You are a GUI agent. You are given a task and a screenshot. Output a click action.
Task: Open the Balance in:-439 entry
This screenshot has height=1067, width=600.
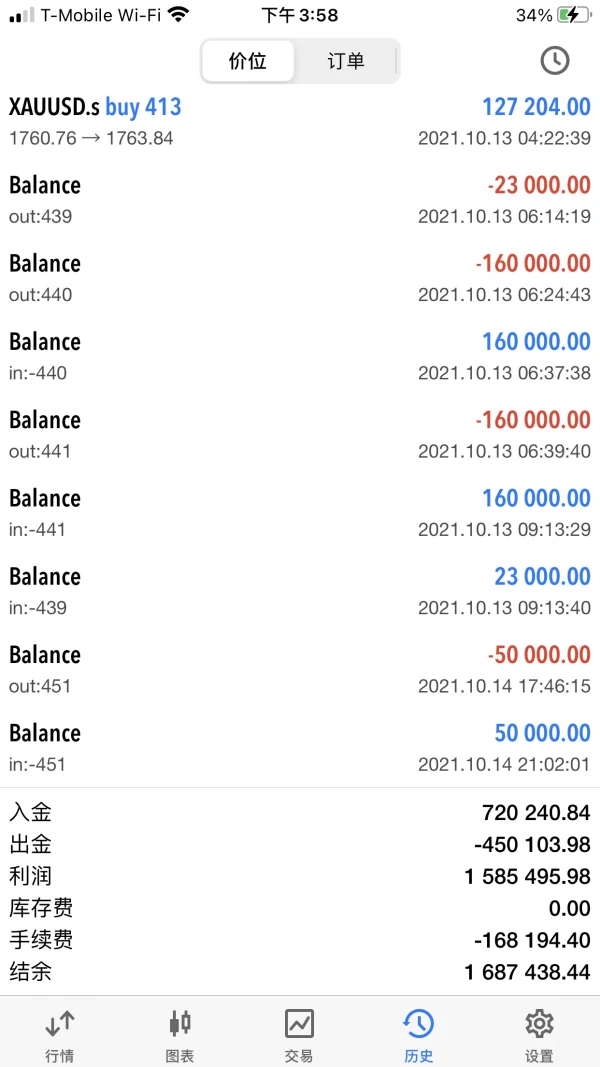300,590
